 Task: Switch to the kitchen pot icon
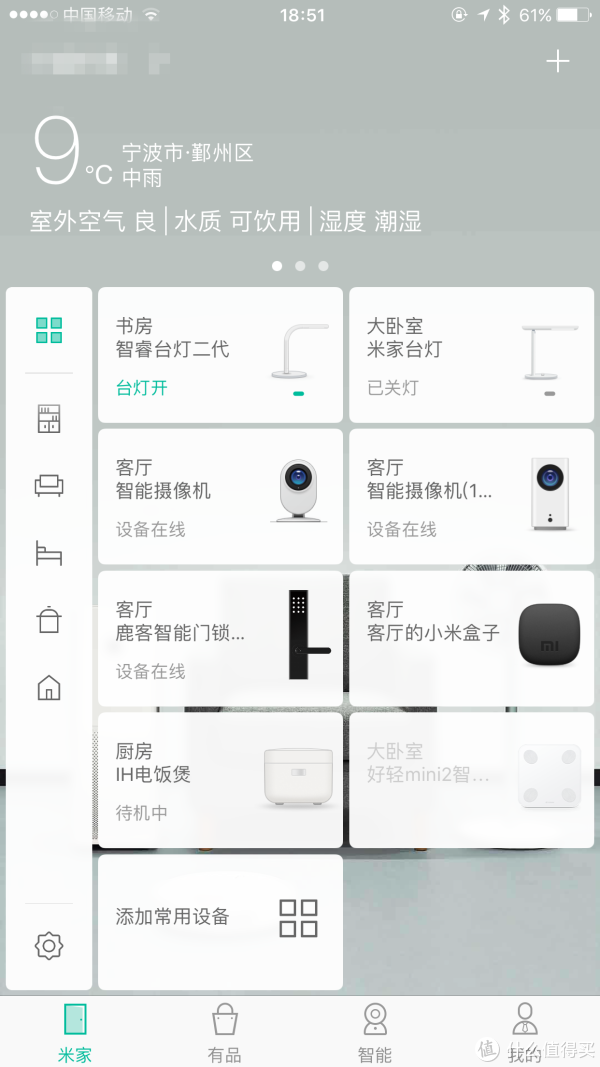[49, 620]
